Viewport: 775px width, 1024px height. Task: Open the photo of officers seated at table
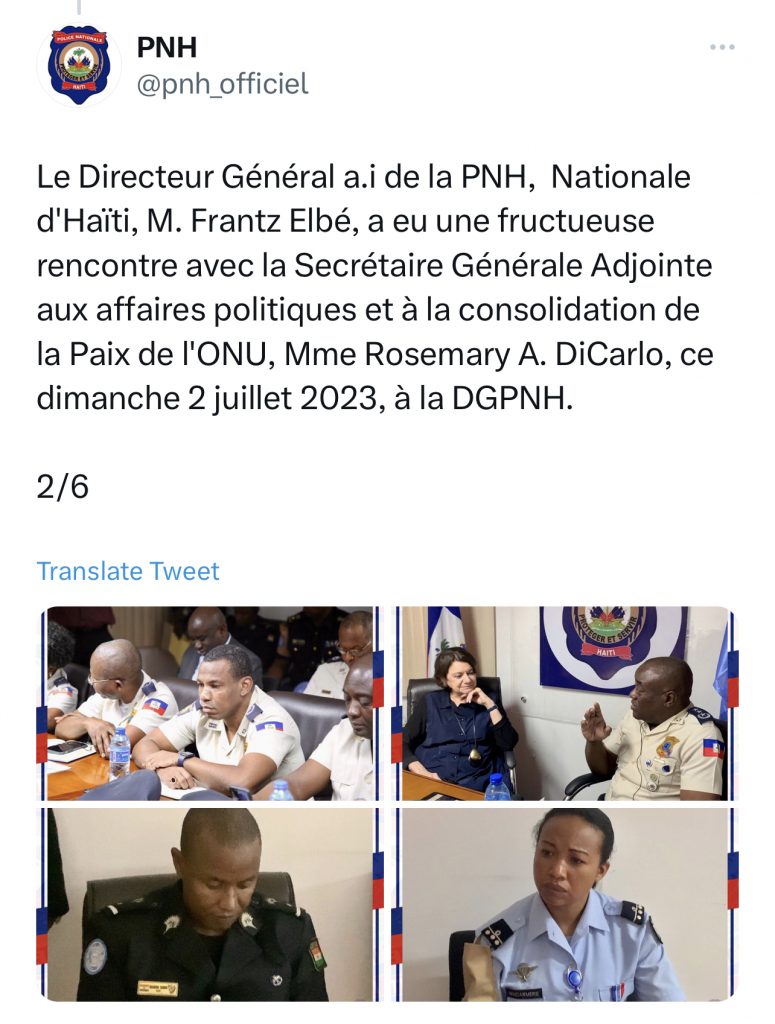pyautogui.click(x=213, y=703)
